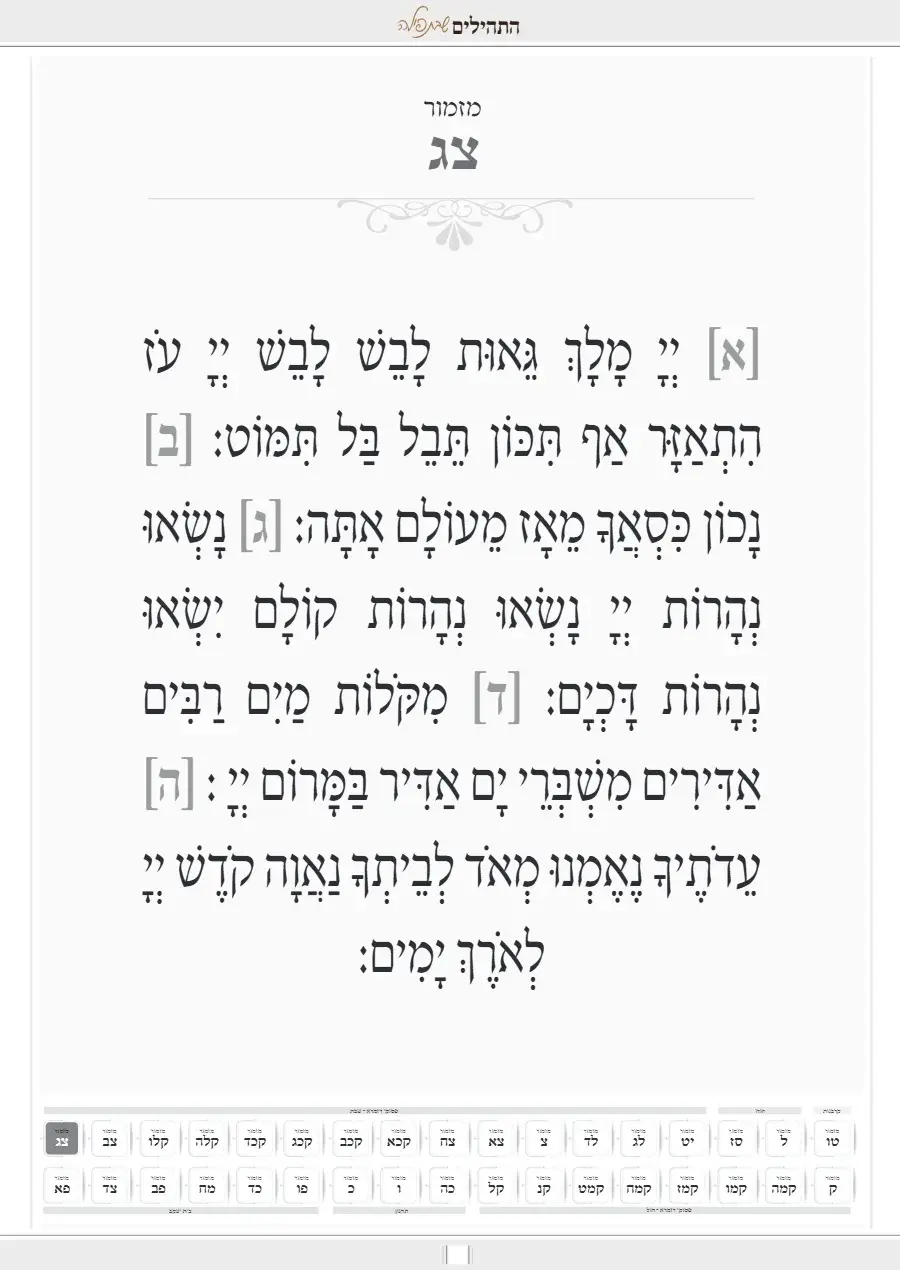This screenshot has width=900, height=1270.
Task: Open psalm צב
Action: point(110,1138)
